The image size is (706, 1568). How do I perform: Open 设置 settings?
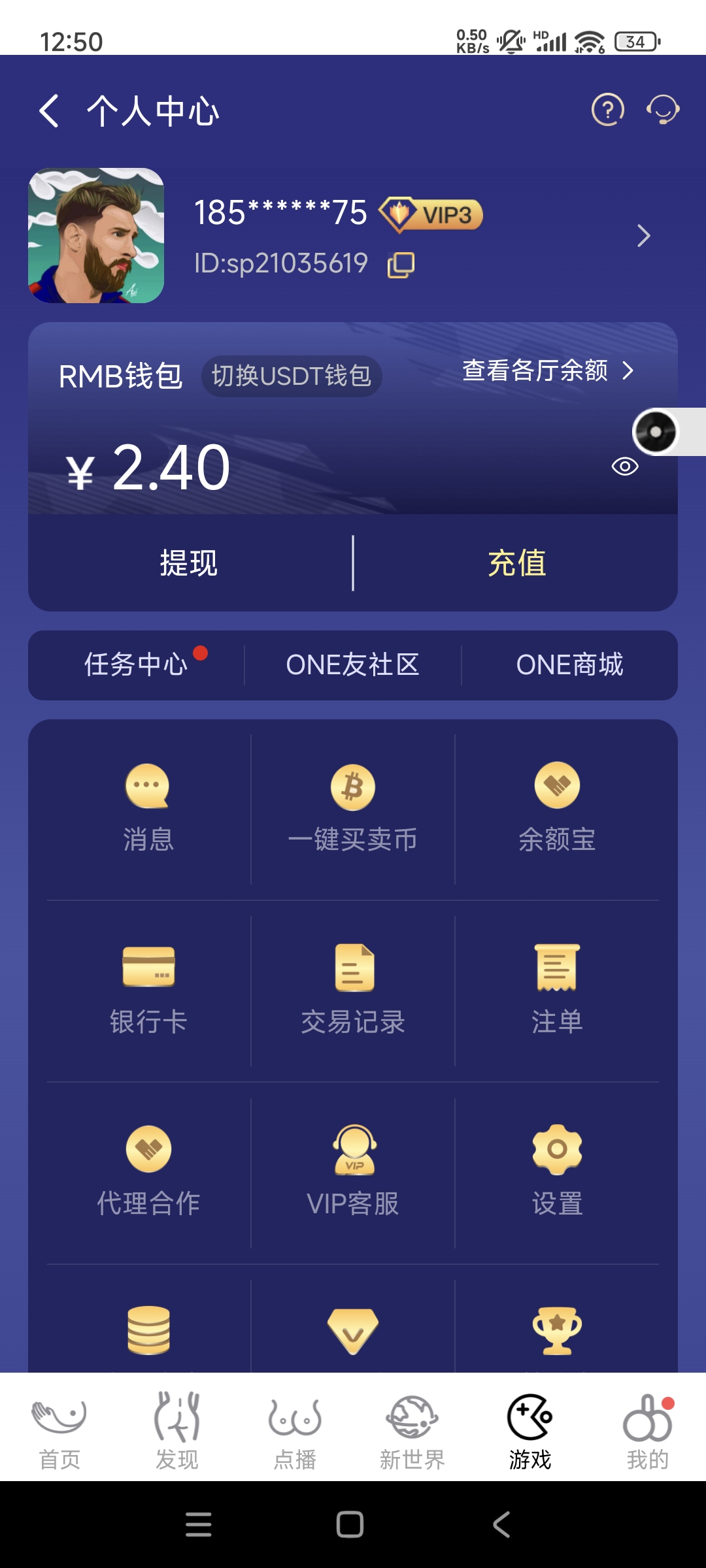(557, 1172)
